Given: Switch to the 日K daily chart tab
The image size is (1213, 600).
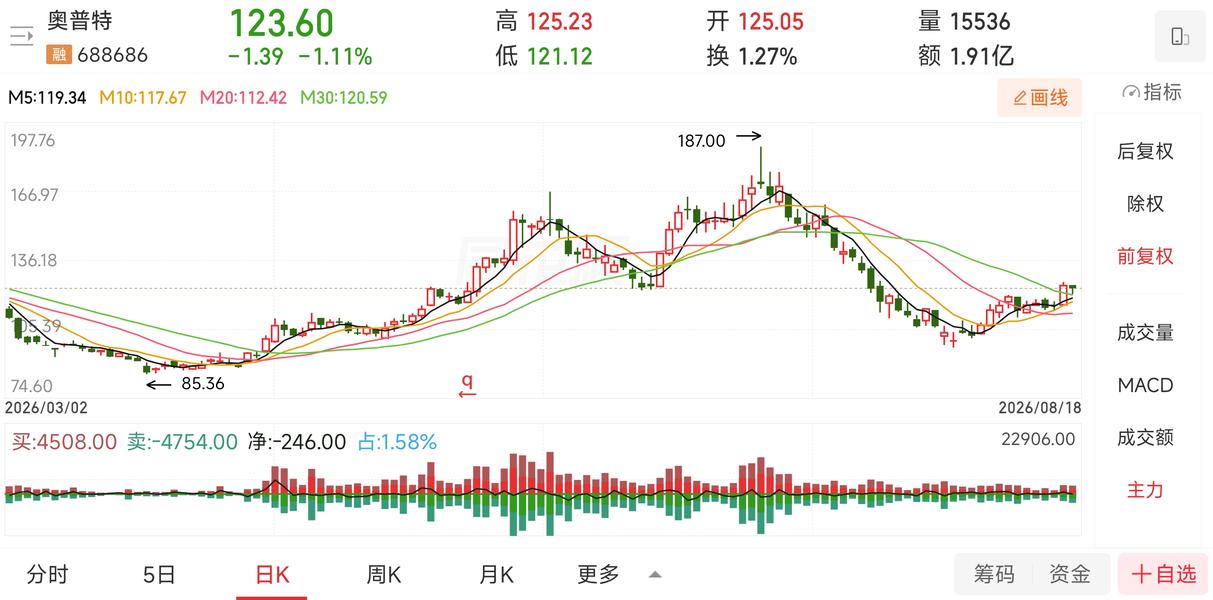Looking at the screenshot, I should tap(272, 574).
